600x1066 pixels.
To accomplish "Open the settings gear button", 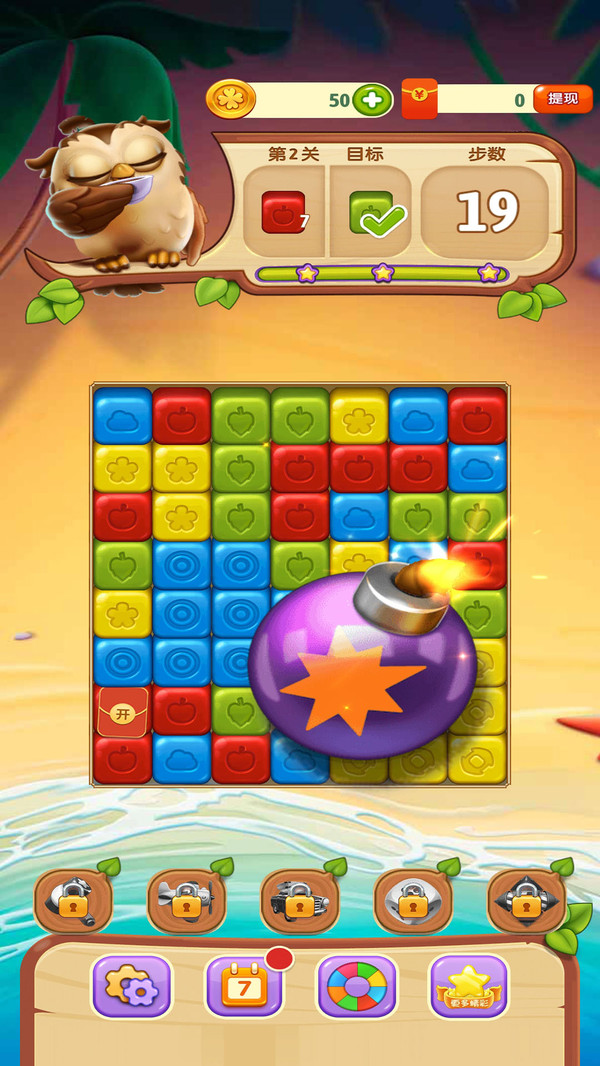I will pos(132,986).
